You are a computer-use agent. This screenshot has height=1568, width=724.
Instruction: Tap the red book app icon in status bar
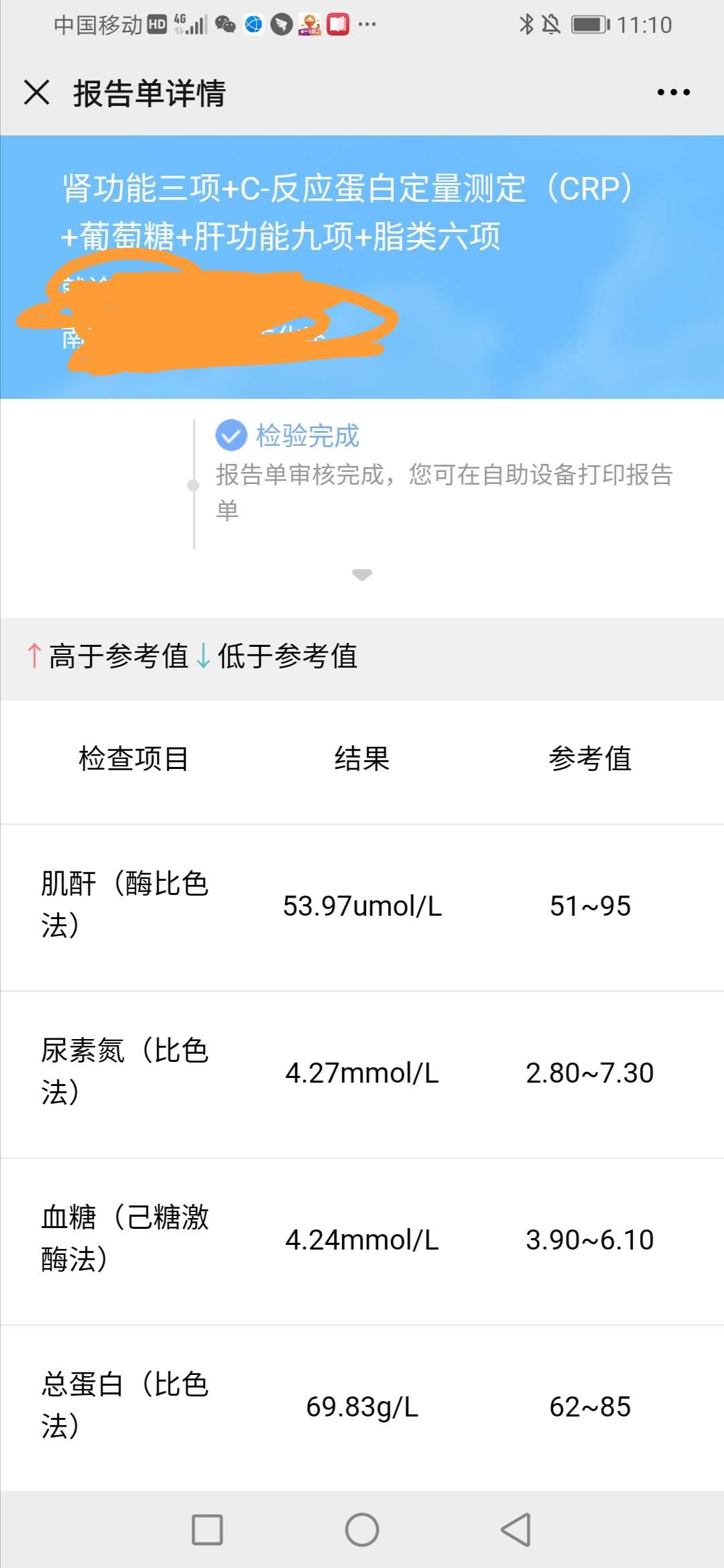point(339,24)
